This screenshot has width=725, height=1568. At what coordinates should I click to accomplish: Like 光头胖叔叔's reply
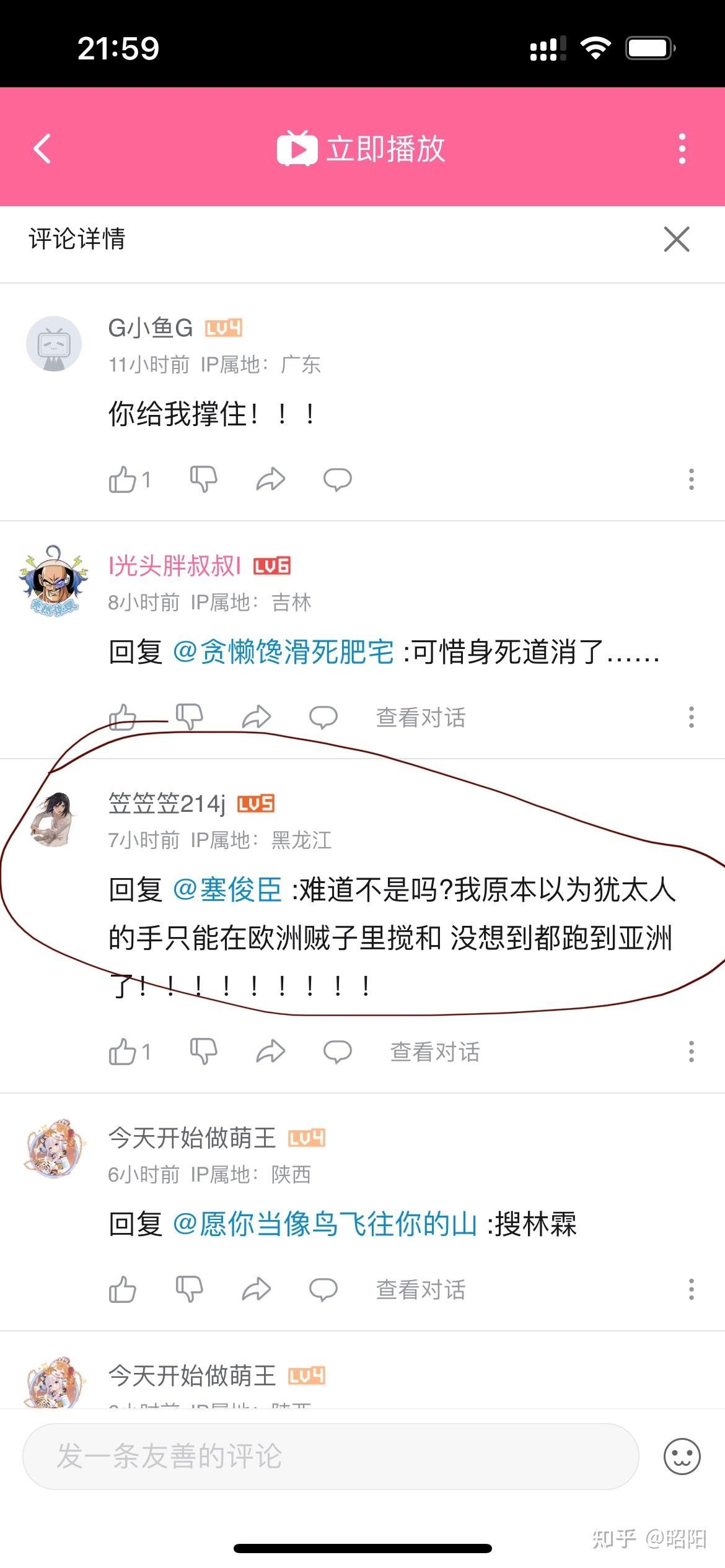click(x=123, y=718)
